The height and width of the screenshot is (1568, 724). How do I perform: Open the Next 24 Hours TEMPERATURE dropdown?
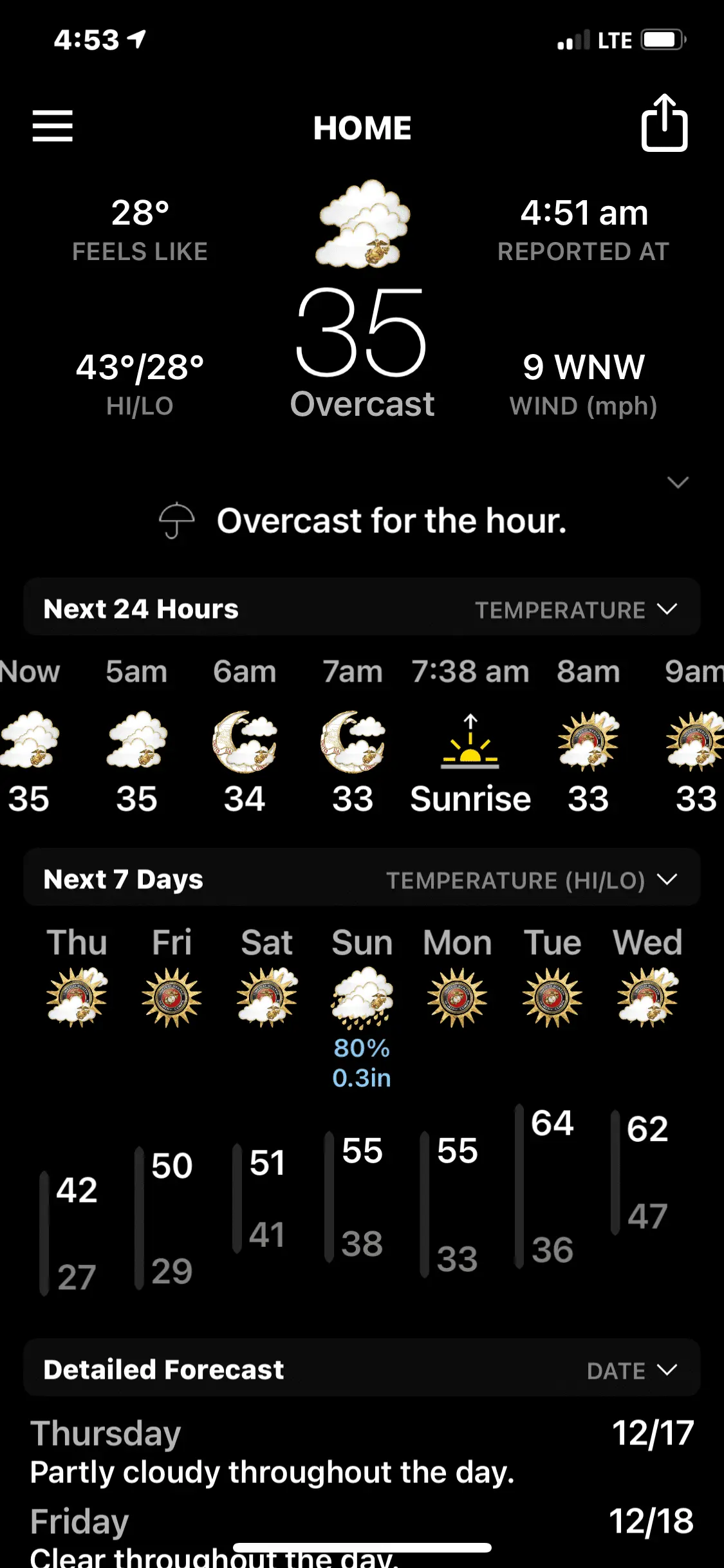[575, 610]
